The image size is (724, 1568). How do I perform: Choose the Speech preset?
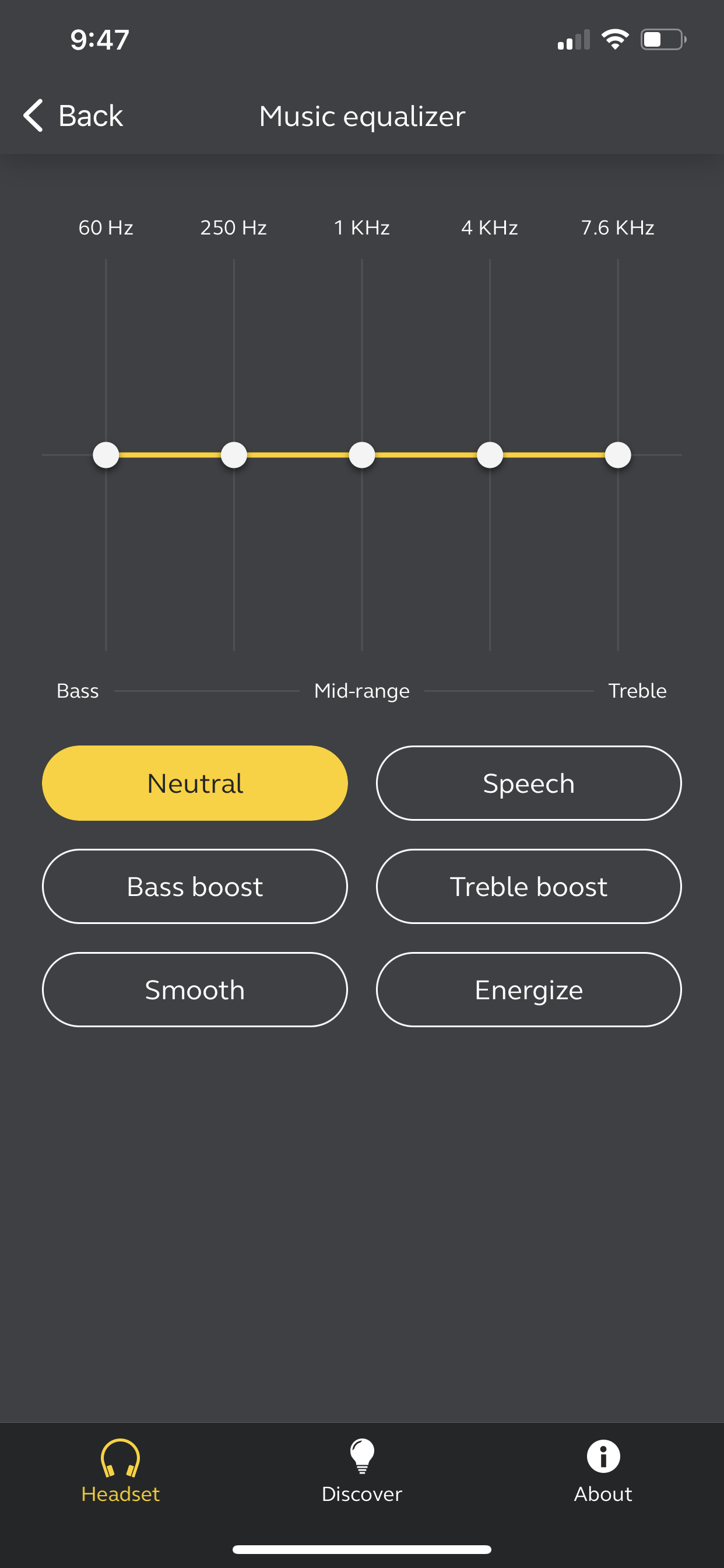click(529, 783)
